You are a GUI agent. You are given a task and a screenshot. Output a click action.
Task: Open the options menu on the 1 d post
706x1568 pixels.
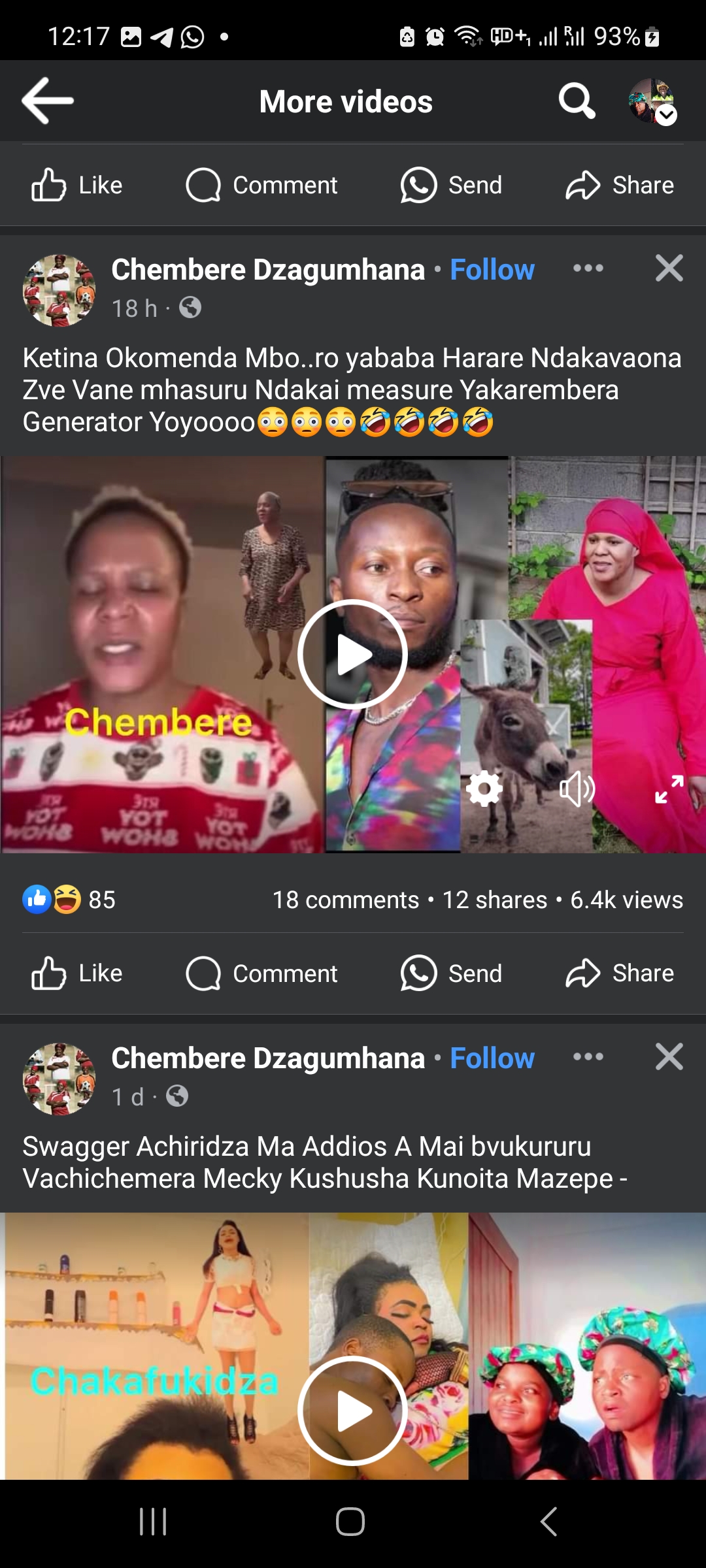588,1057
